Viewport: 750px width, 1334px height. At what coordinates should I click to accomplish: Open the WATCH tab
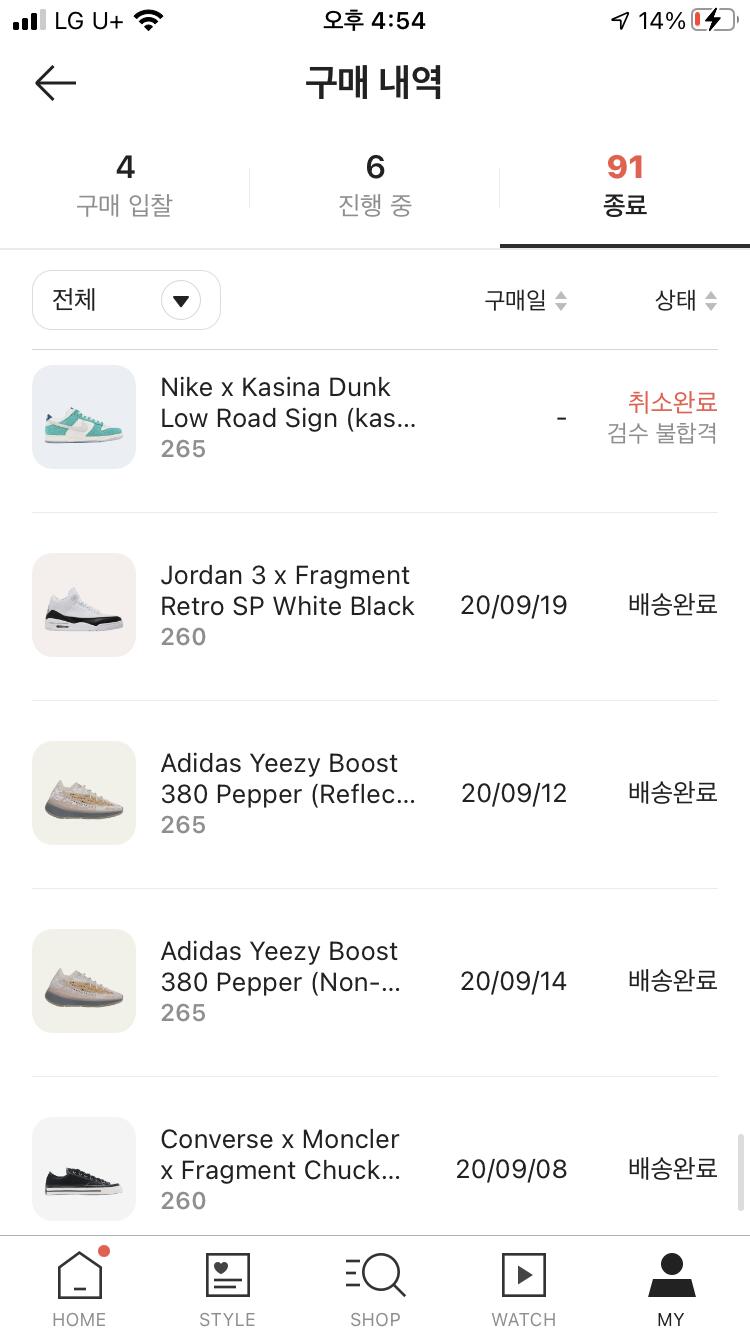coord(523,1290)
